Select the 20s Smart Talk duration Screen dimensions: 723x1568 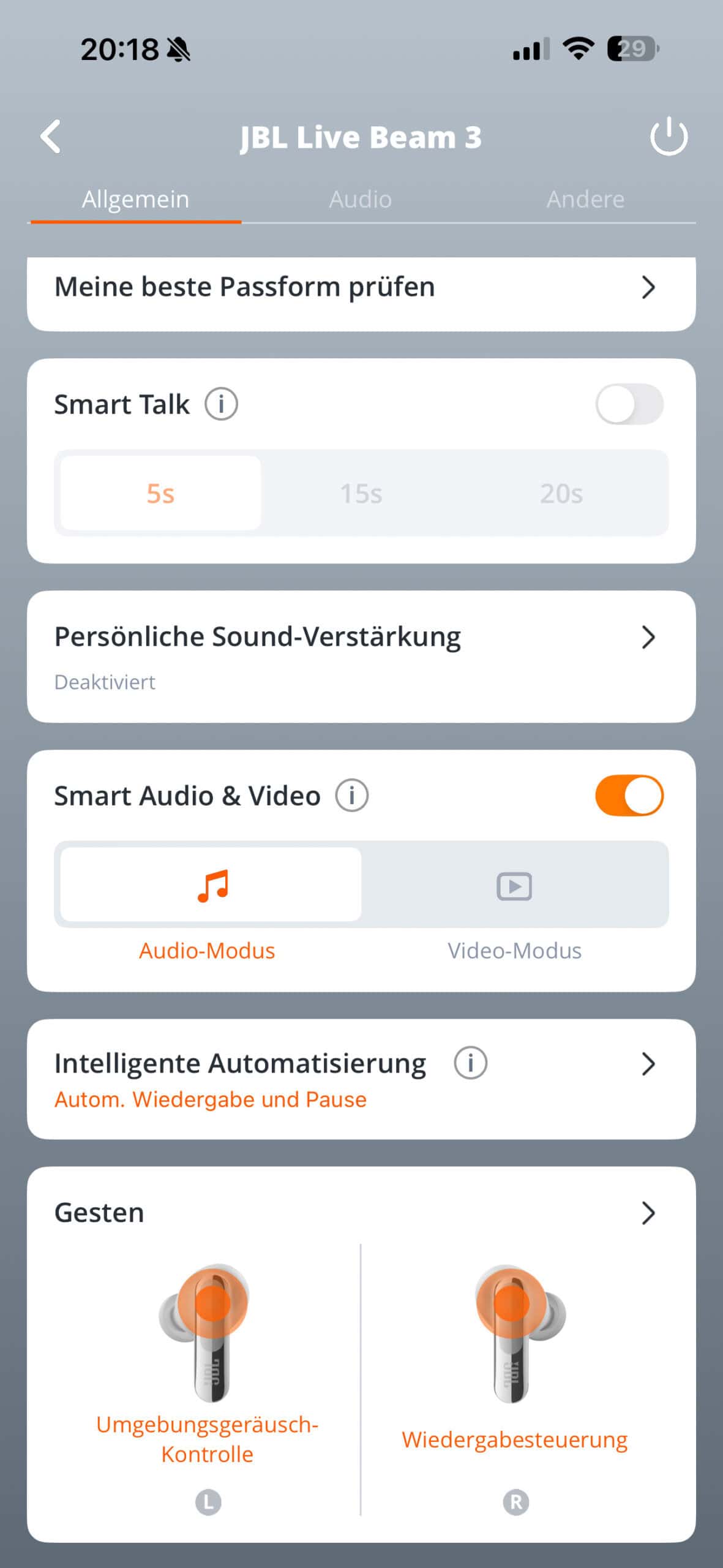click(x=561, y=493)
